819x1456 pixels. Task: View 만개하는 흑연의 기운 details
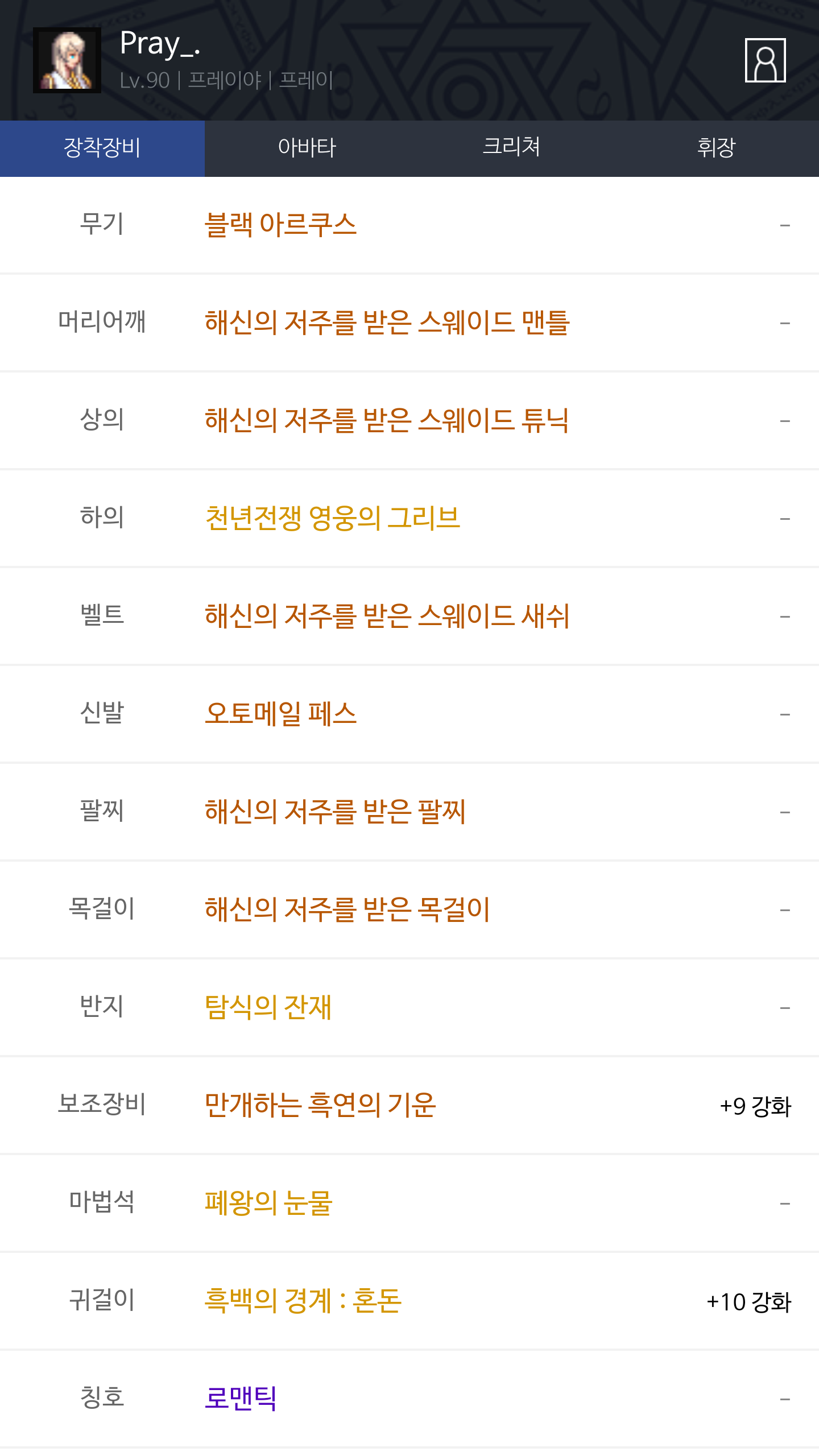(320, 1105)
